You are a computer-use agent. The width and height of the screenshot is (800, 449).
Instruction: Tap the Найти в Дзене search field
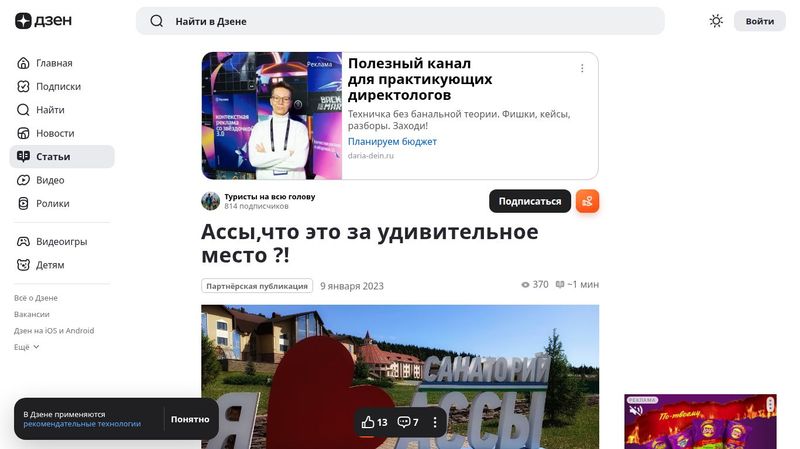click(400, 21)
